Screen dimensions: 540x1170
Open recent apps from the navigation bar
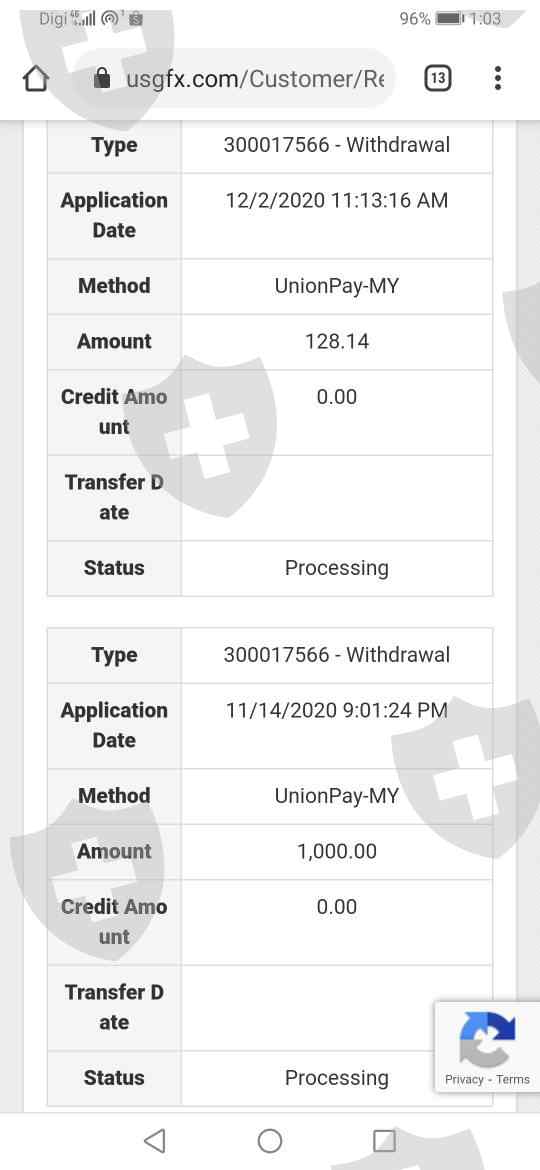[x=384, y=1140]
